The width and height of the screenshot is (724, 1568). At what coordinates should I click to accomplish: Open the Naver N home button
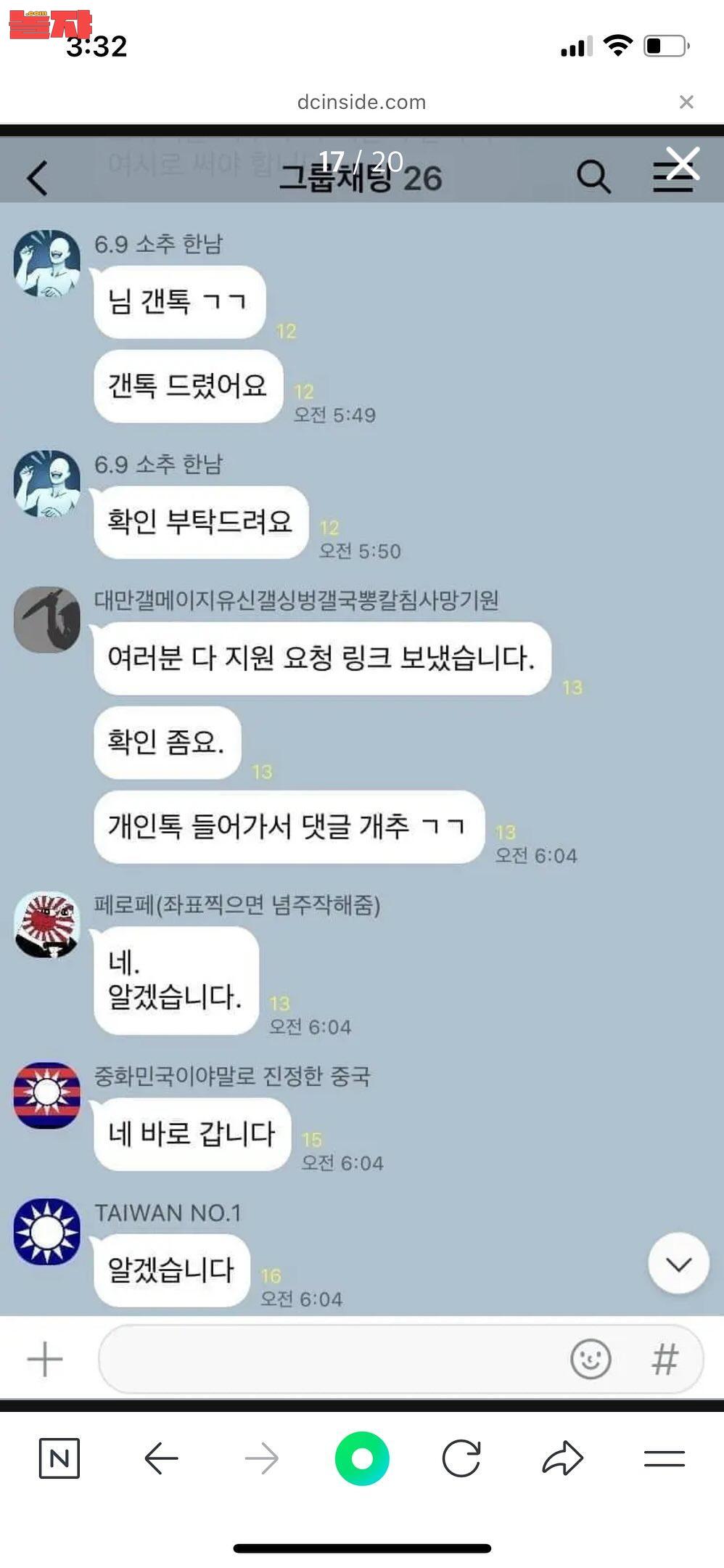(59, 1458)
